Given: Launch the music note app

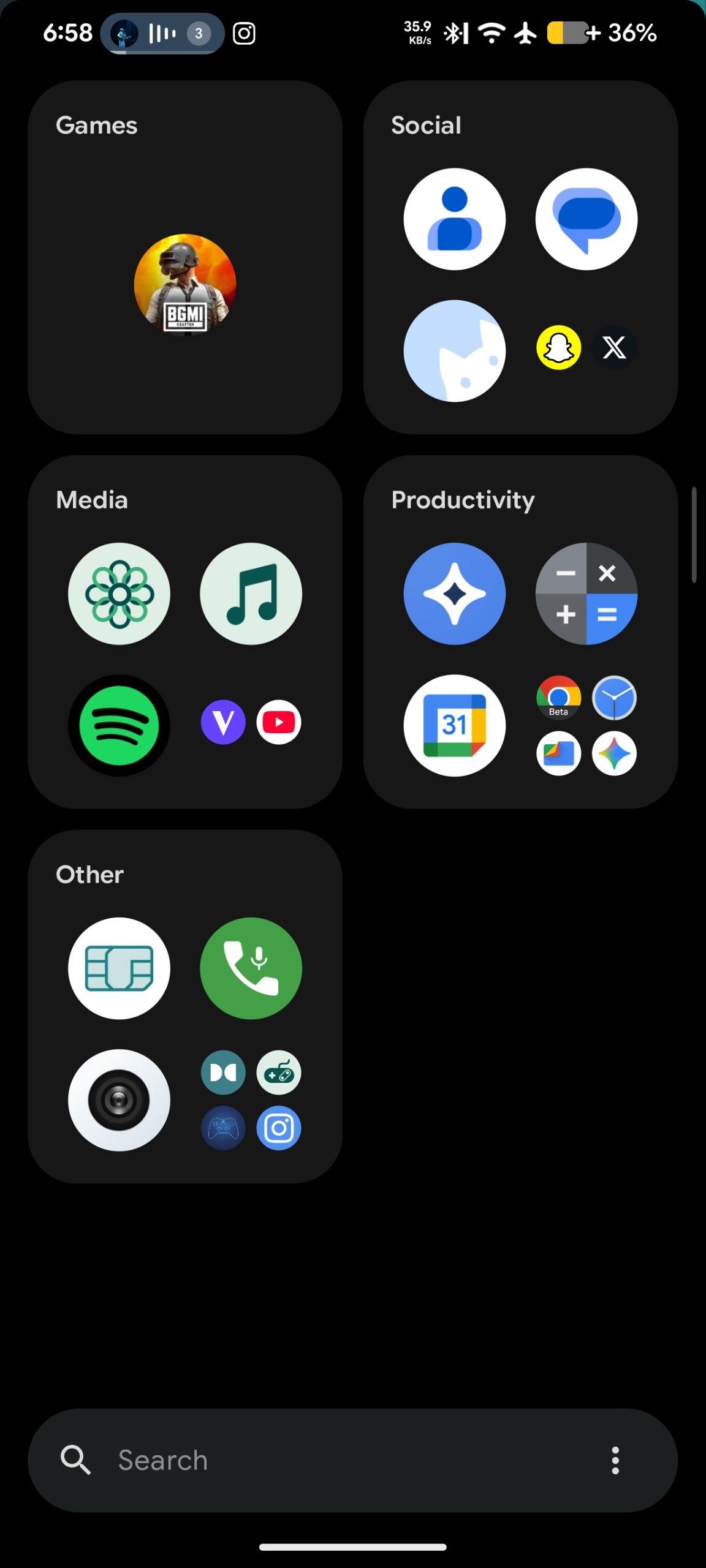Looking at the screenshot, I should click(x=251, y=594).
